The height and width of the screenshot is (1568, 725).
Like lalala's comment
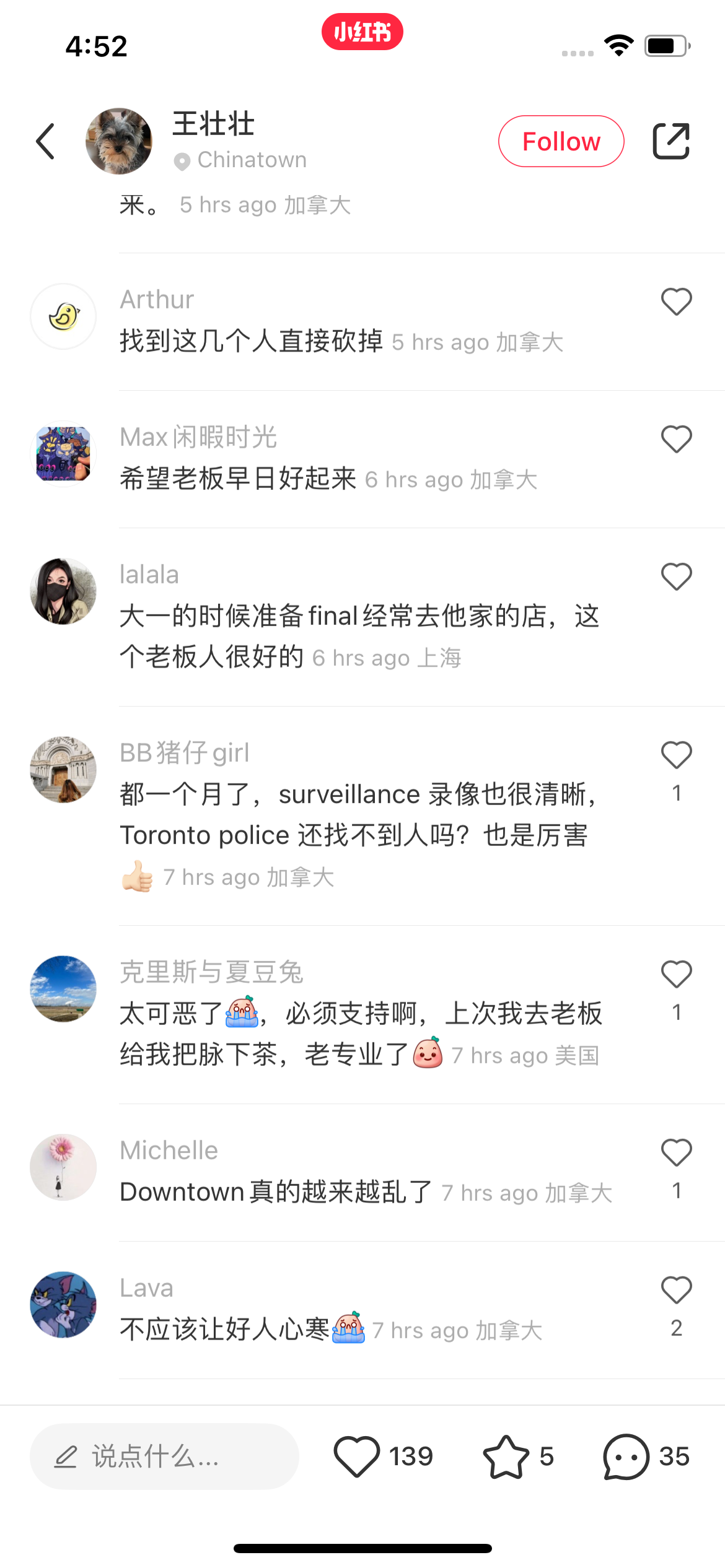coord(676,577)
